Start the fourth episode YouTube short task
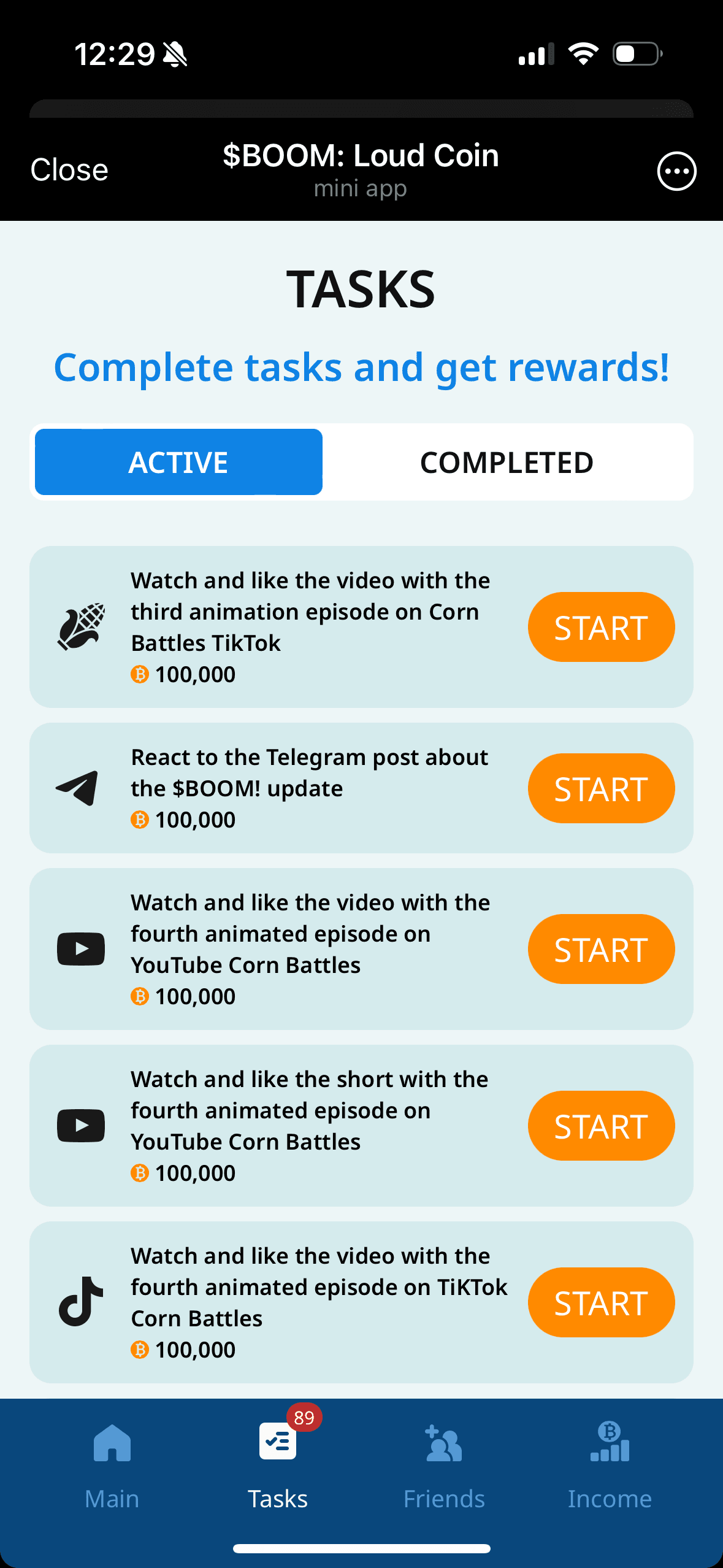The width and height of the screenshot is (723, 1568). [600, 1126]
